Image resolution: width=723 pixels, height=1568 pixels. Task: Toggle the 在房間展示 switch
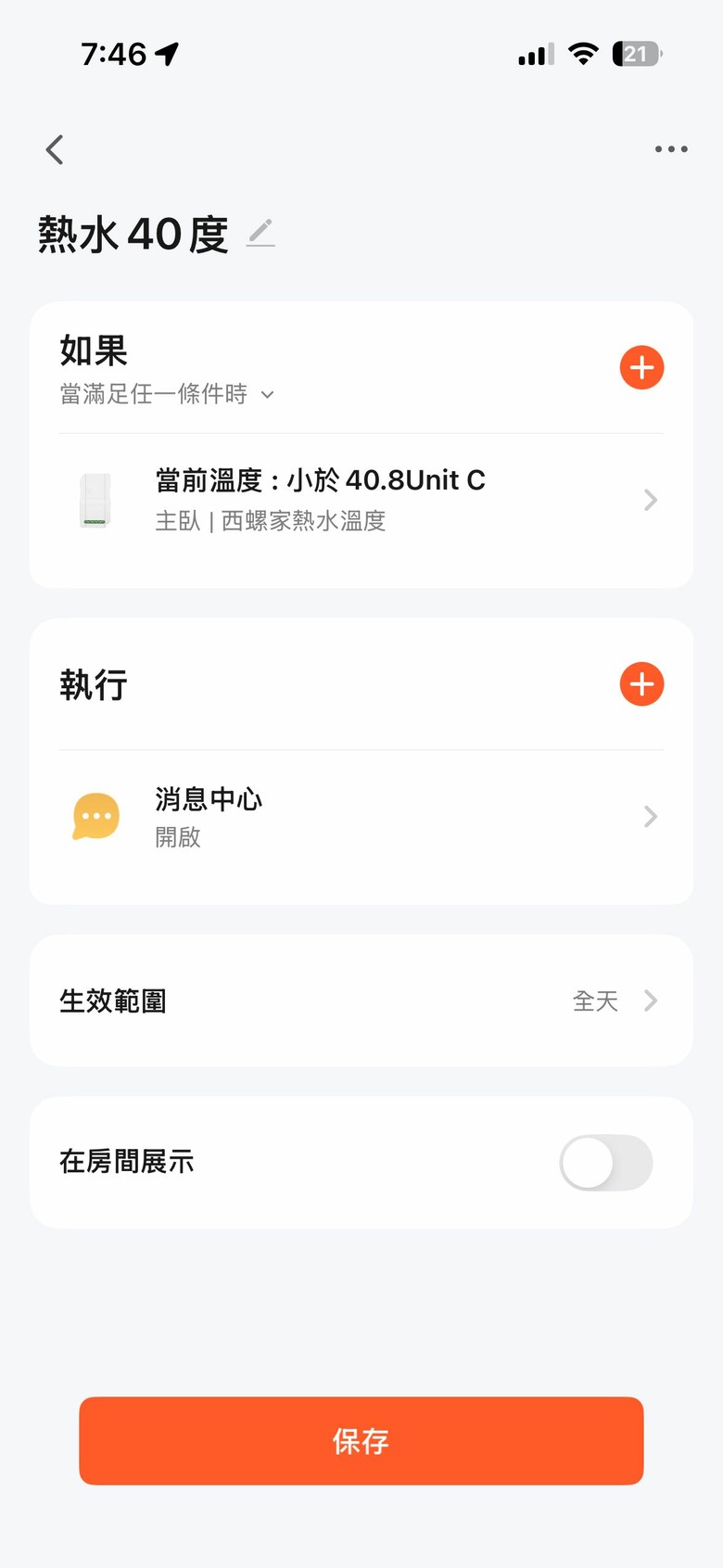(606, 1163)
